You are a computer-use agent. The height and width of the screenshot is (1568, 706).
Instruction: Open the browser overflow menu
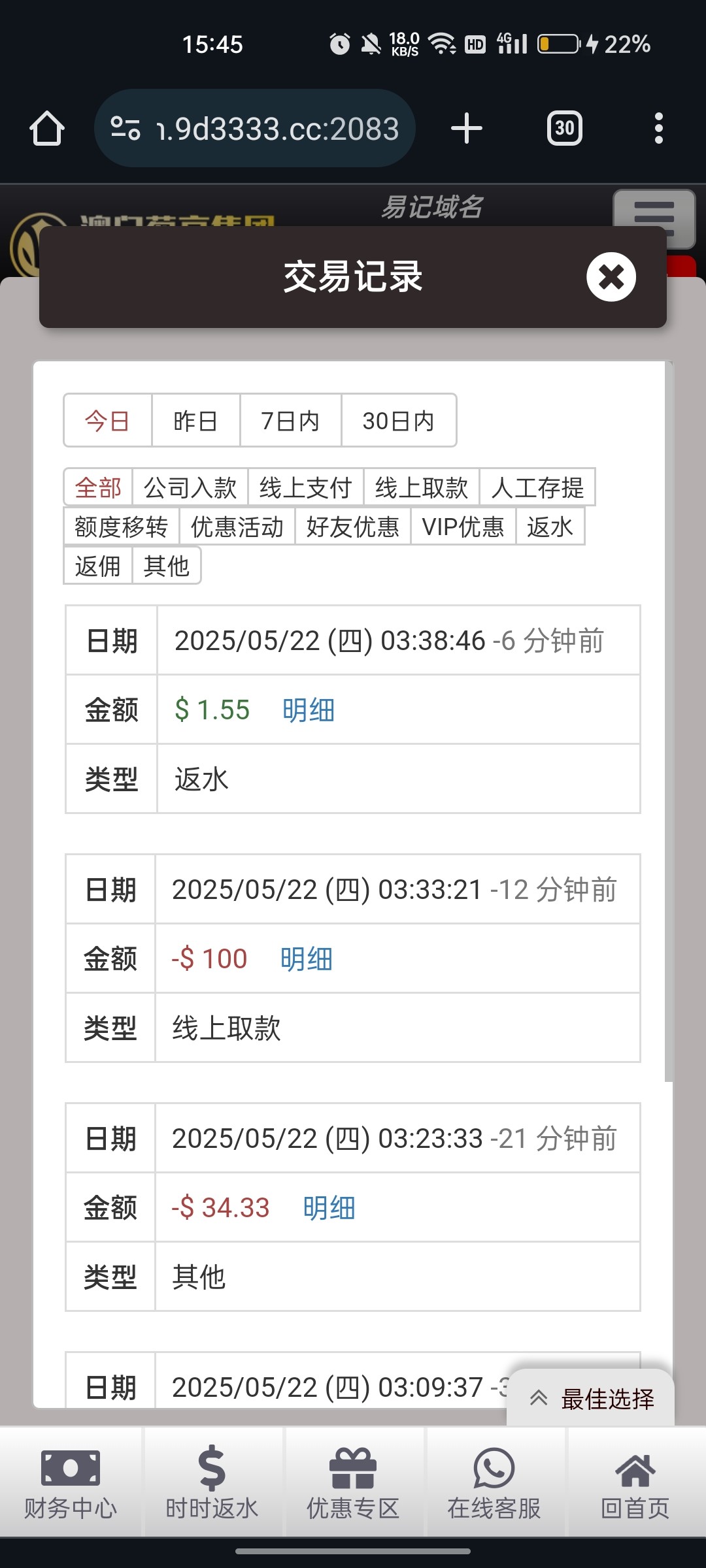[659, 128]
